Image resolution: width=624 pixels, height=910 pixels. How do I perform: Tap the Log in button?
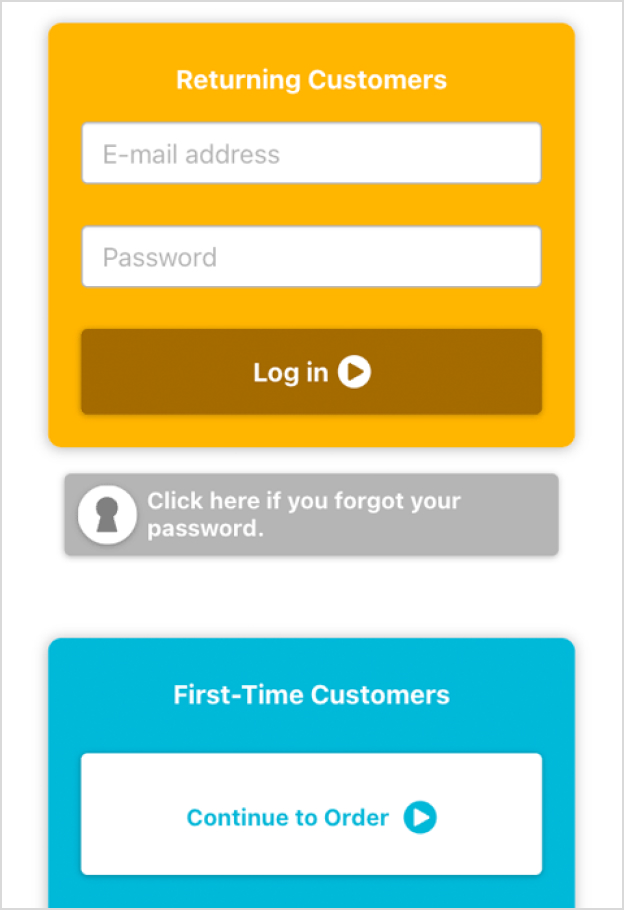pos(311,372)
